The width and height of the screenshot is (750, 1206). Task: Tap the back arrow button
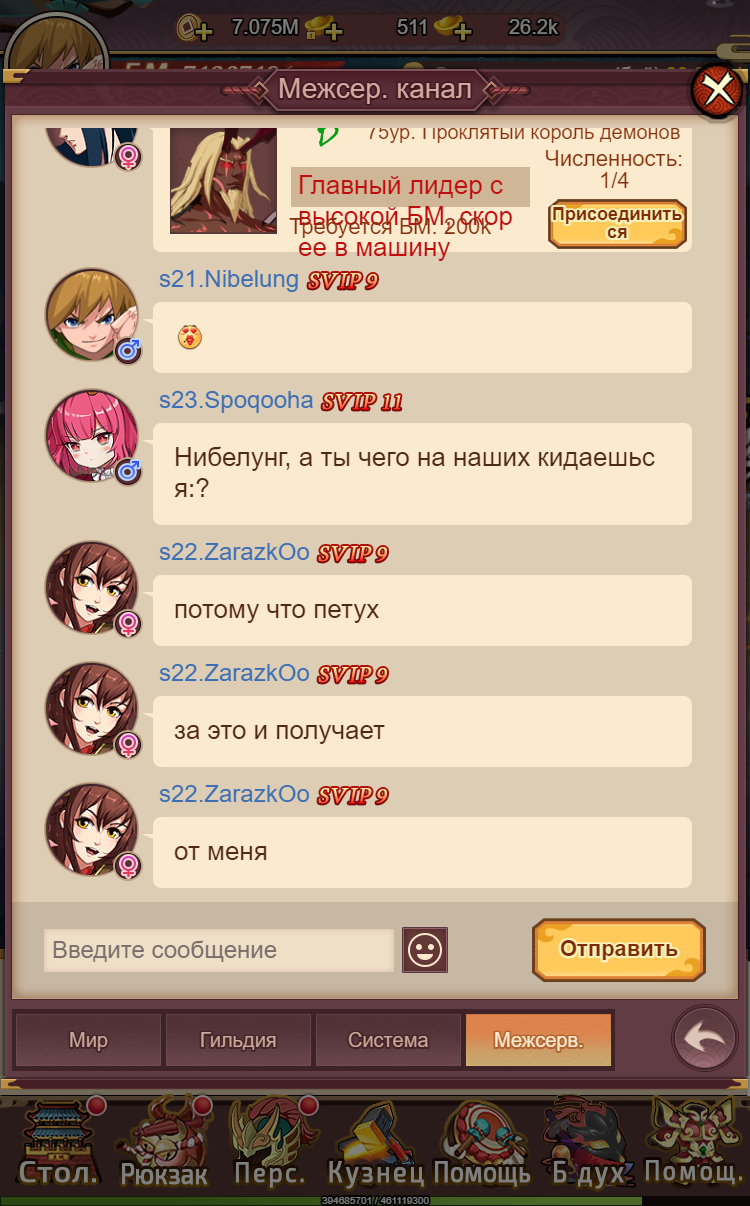point(704,1039)
